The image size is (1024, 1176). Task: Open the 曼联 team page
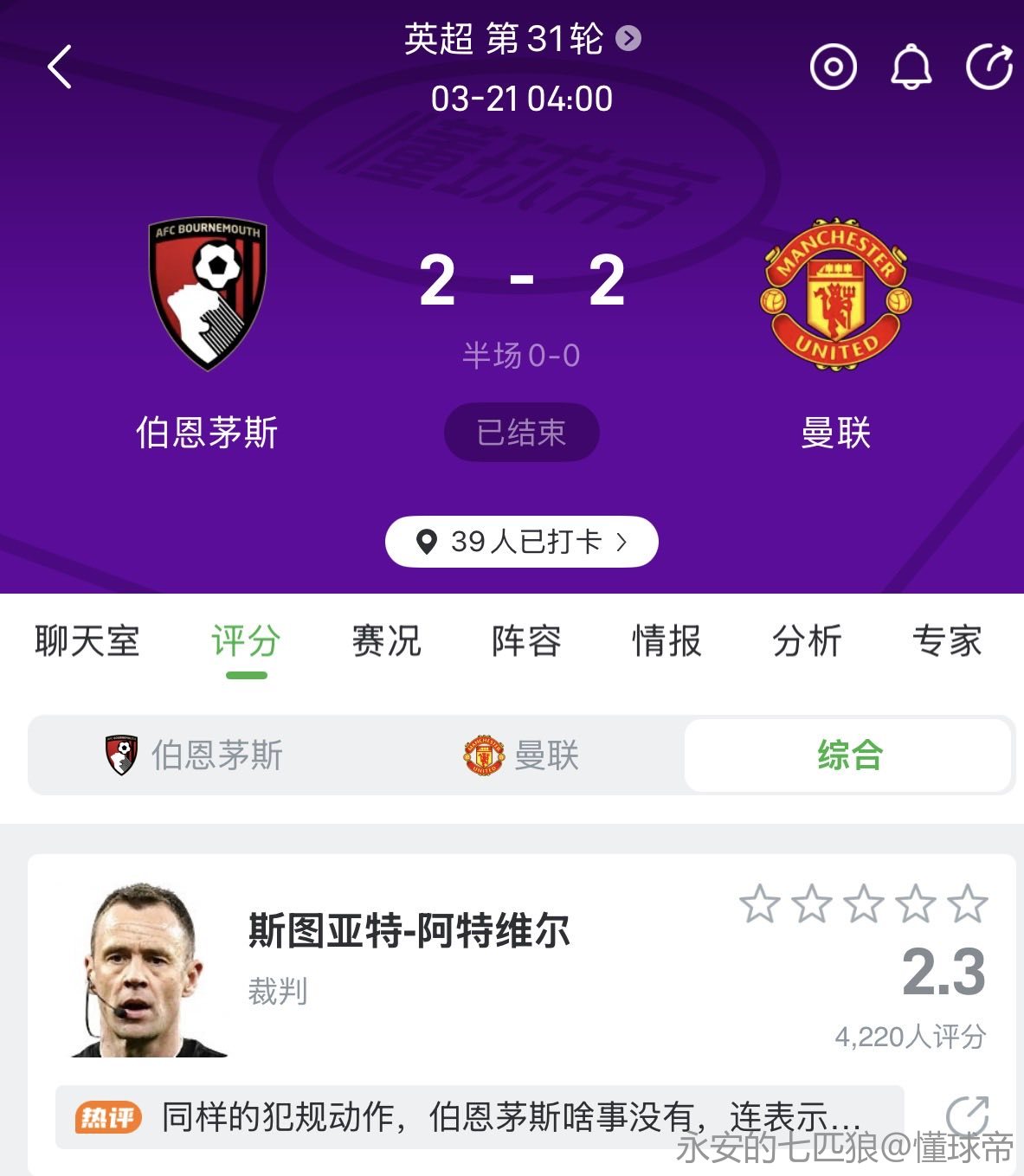[x=835, y=294]
